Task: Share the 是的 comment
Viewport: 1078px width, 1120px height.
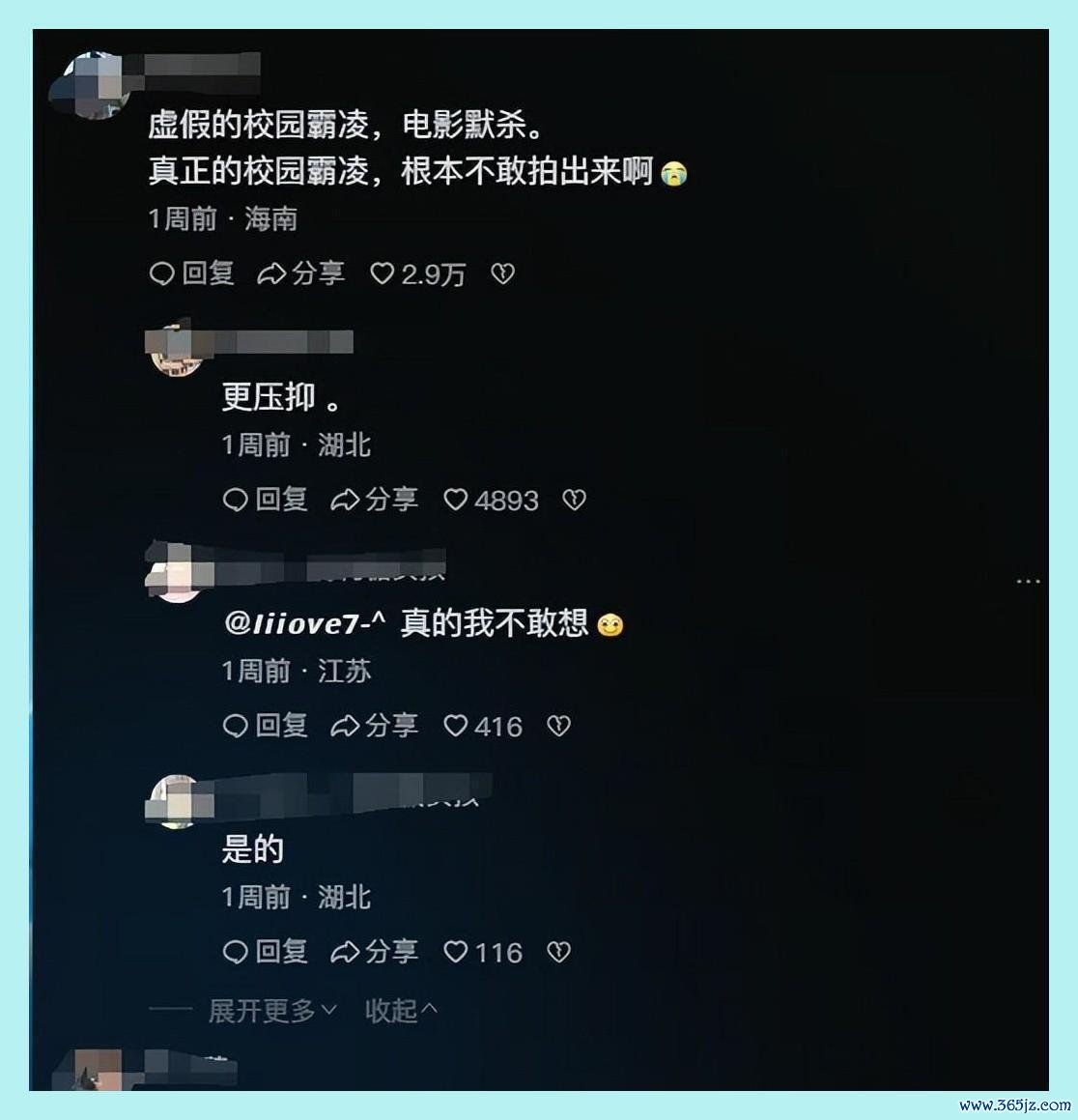Action: (x=374, y=952)
